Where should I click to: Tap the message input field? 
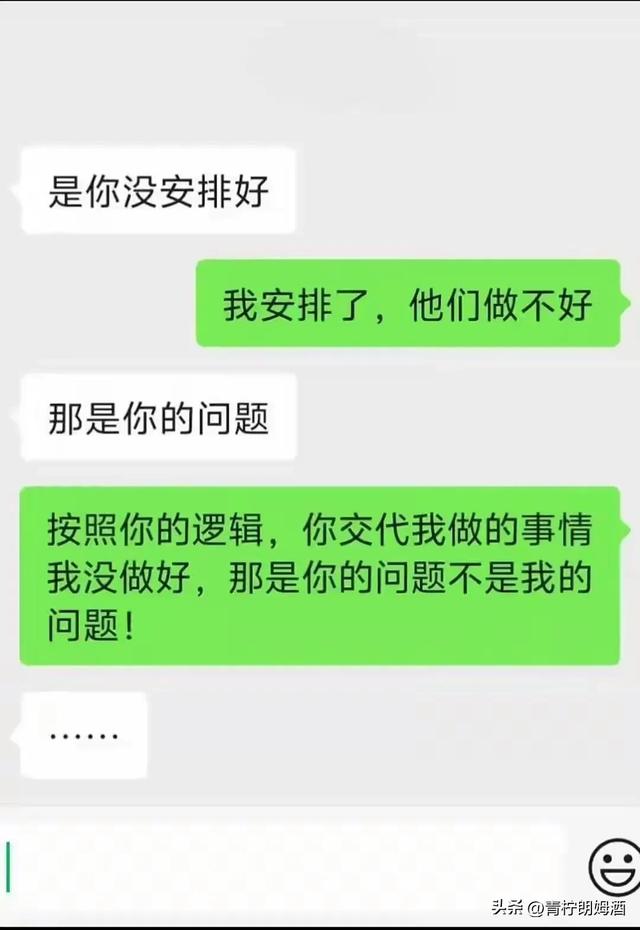(x=284, y=867)
